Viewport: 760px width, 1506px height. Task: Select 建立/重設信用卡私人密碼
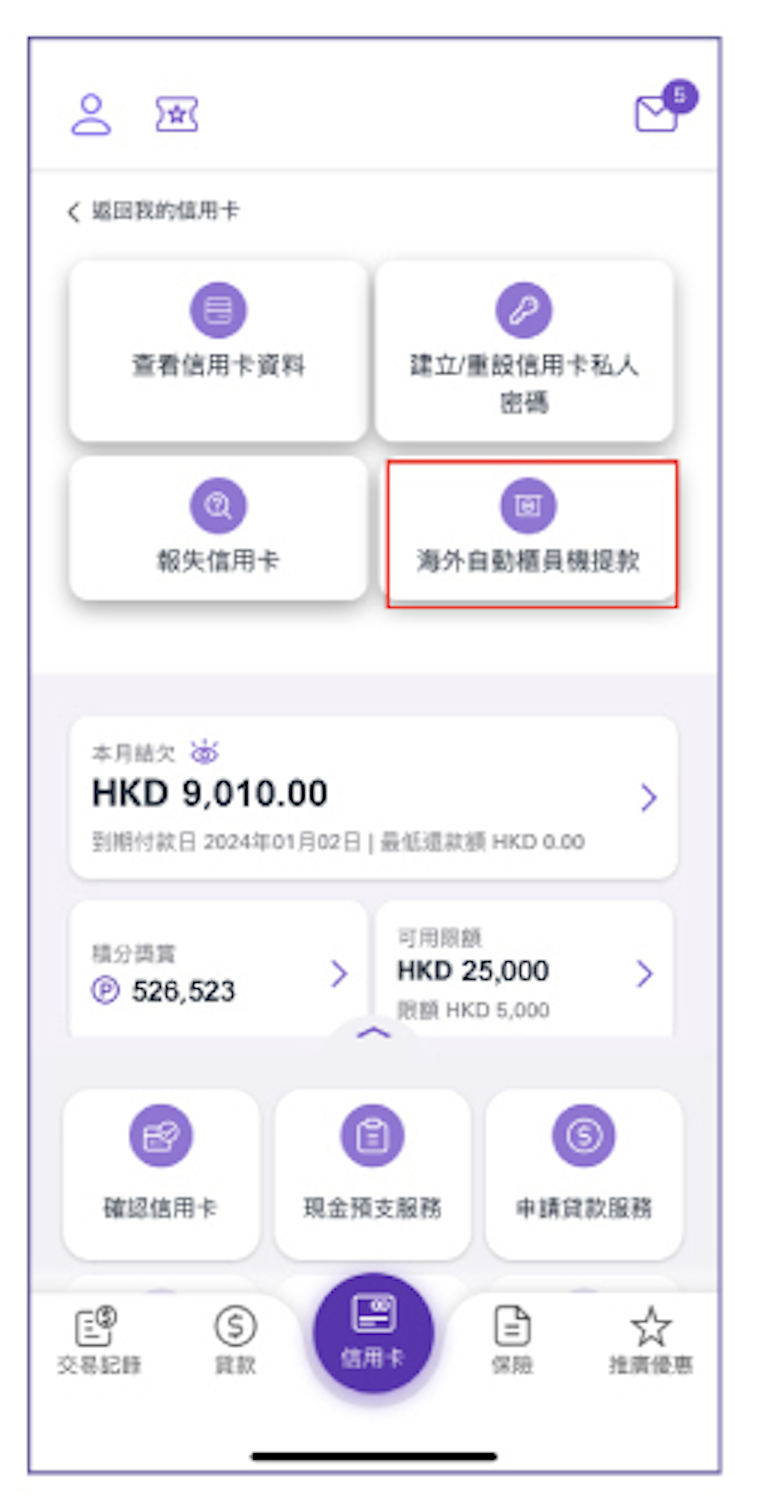point(524,350)
